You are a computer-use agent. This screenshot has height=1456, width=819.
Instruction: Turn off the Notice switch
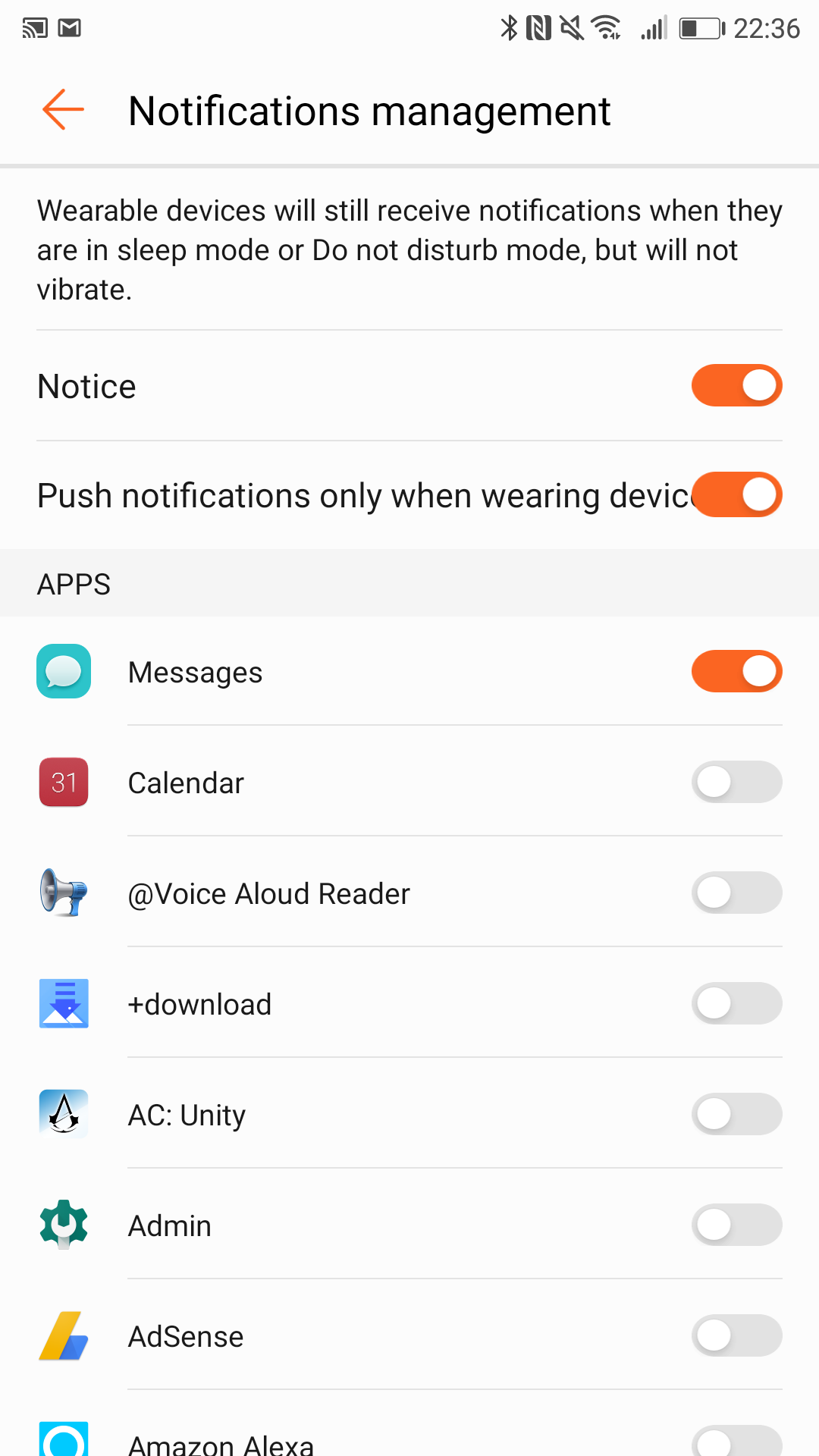736,385
